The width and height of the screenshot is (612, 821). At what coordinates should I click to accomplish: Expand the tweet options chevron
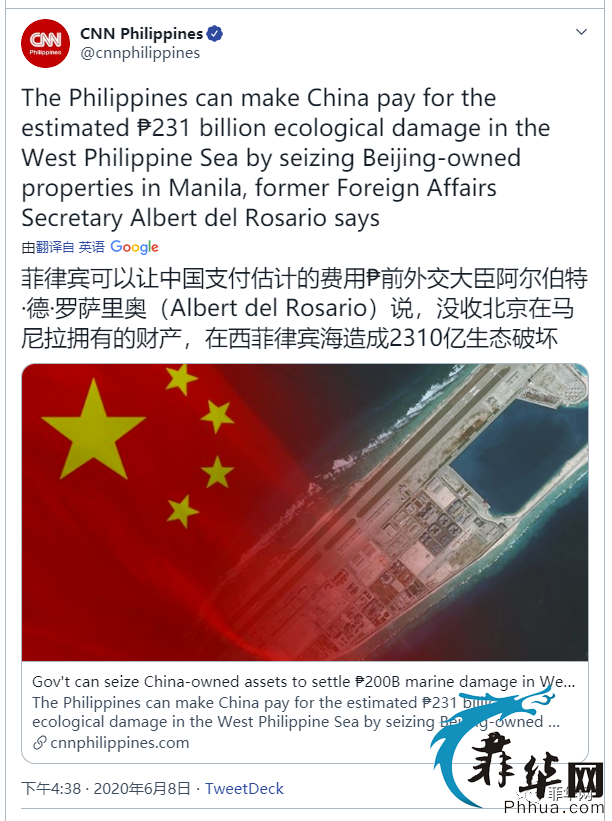click(582, 35)
